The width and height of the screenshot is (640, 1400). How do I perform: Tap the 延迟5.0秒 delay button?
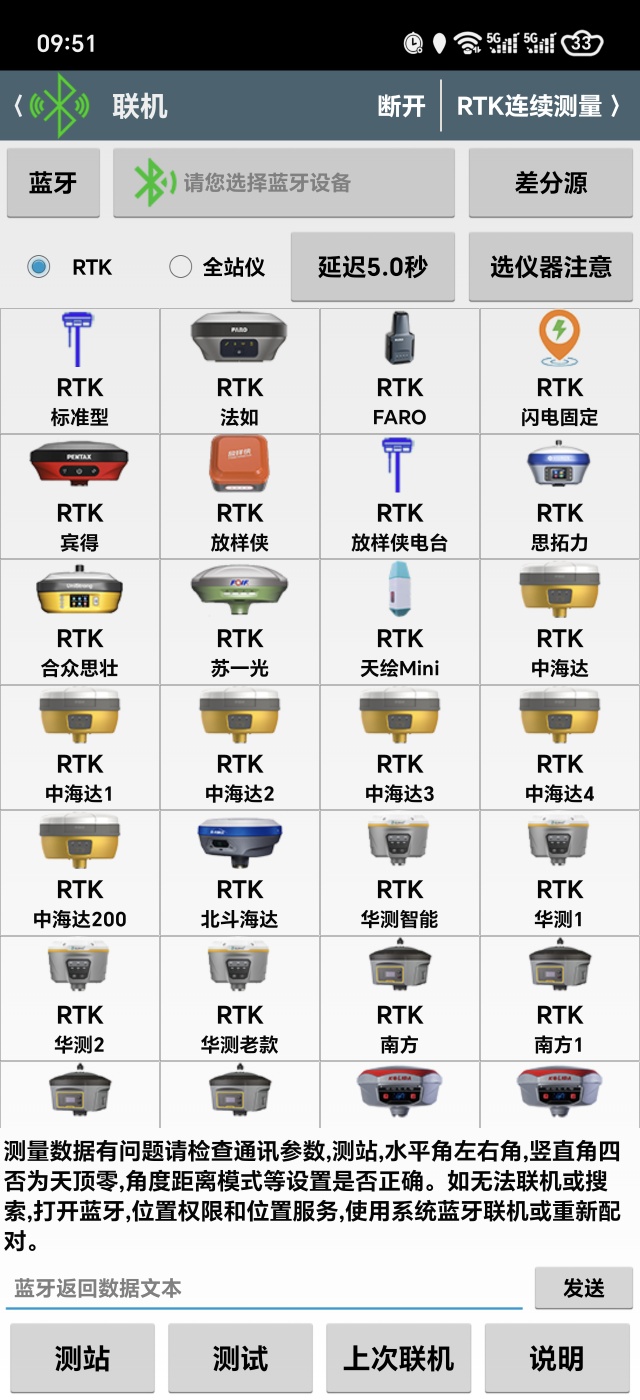tap(373, 267)
